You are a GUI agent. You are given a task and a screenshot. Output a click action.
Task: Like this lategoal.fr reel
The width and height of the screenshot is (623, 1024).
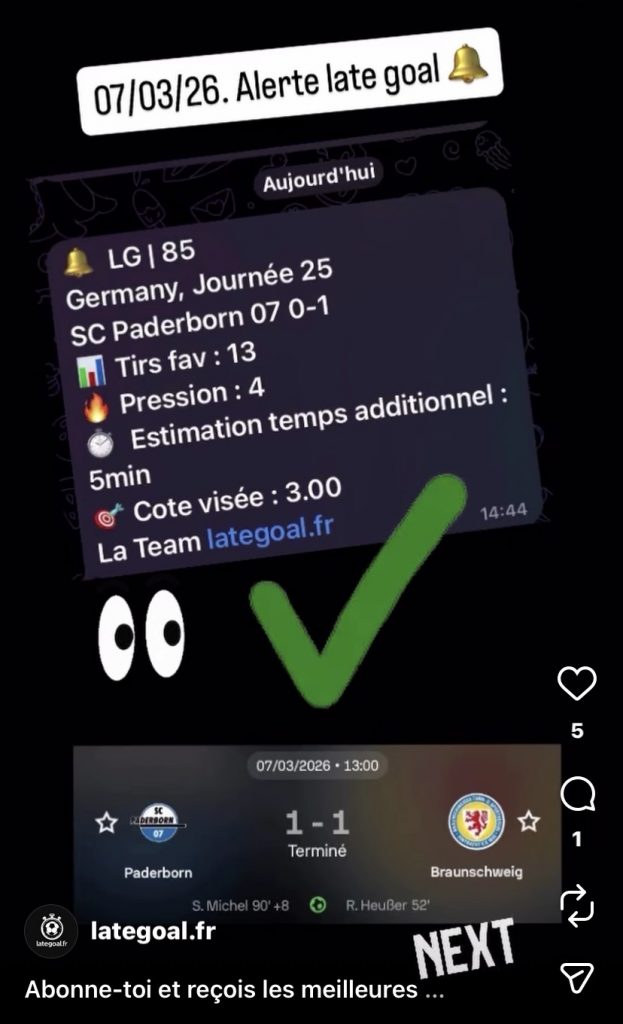(x=576, y=684)
